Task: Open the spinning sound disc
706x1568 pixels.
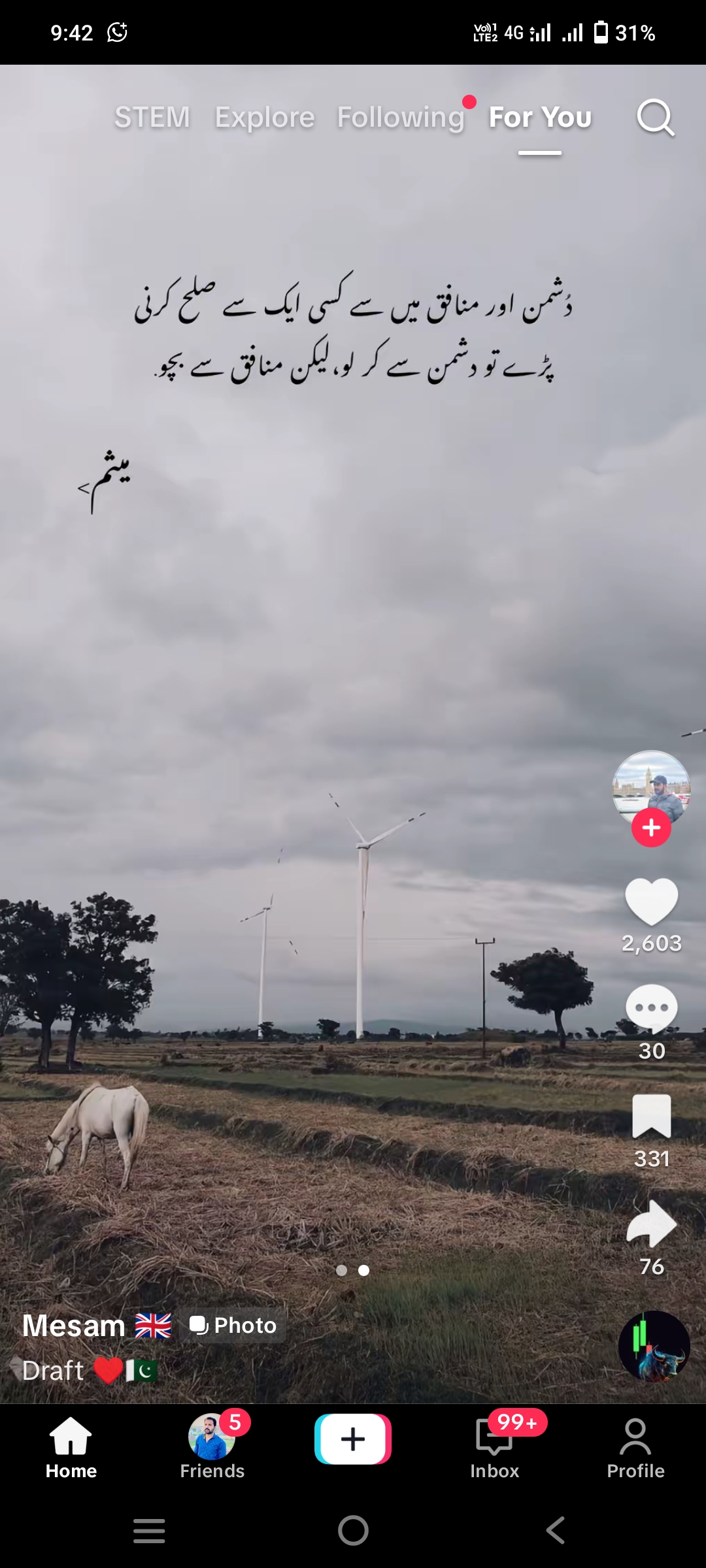Action: coord(654,1347)
